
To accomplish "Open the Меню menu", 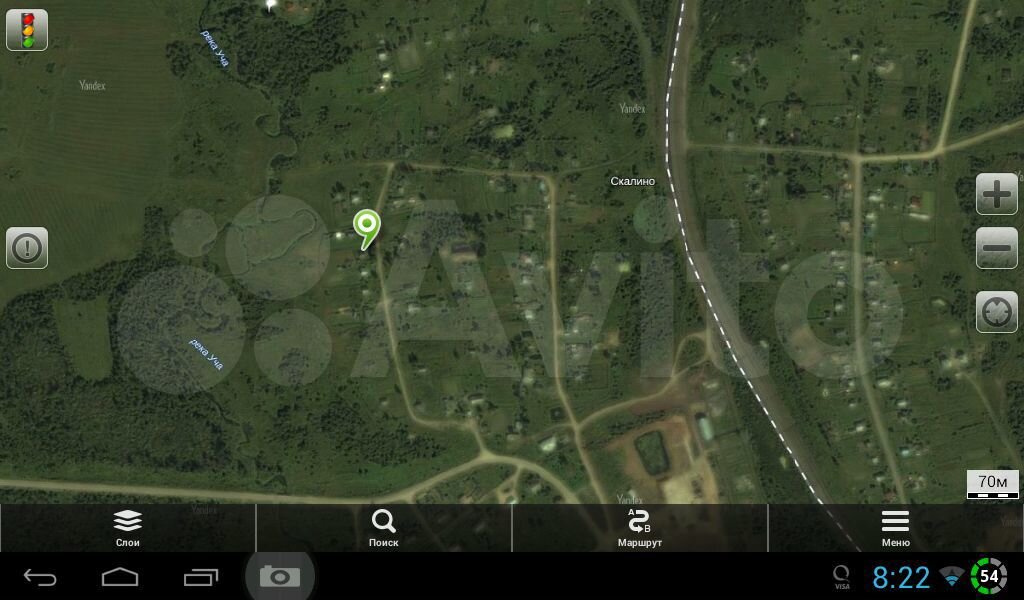I will coord(895,528).
